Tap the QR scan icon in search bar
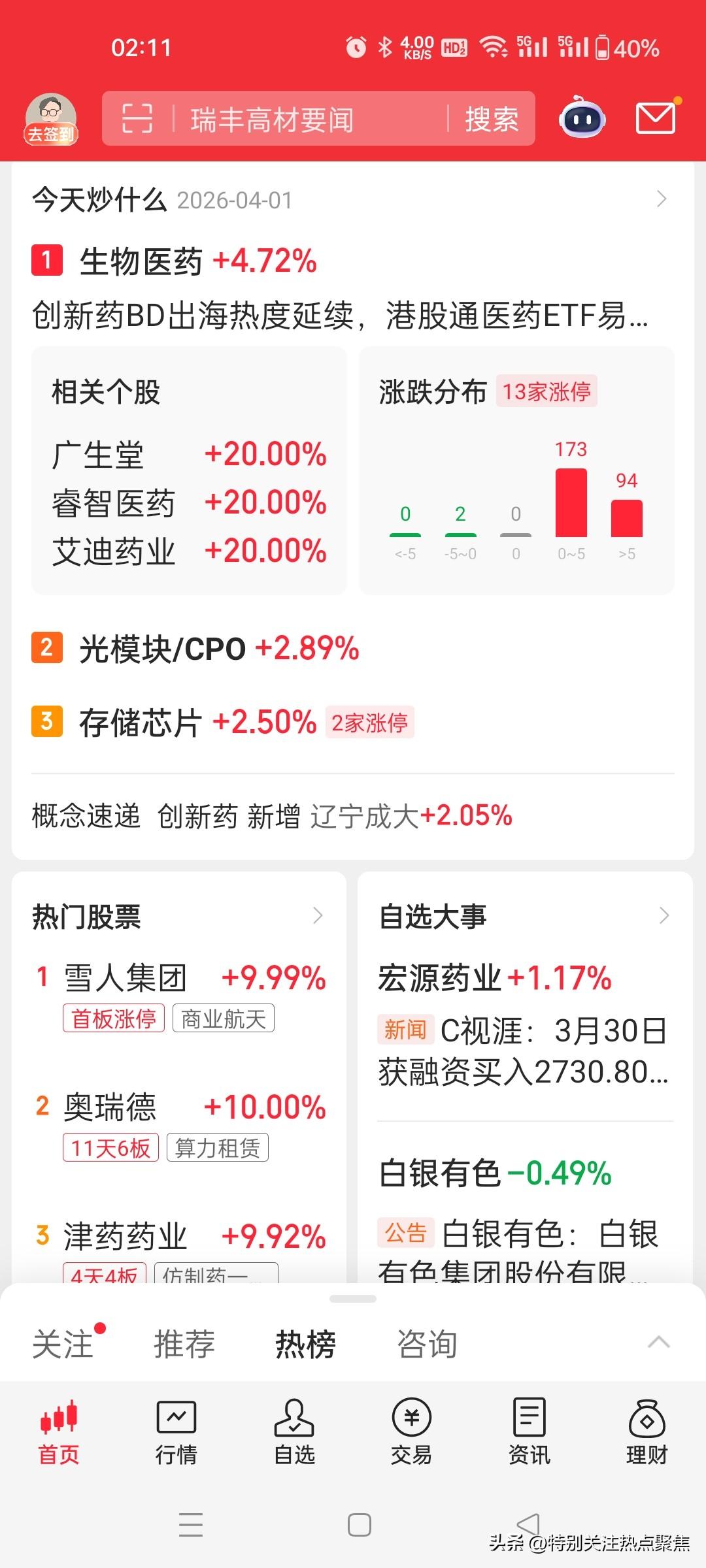The image size is (706, 1568). [x=138, y=119]
